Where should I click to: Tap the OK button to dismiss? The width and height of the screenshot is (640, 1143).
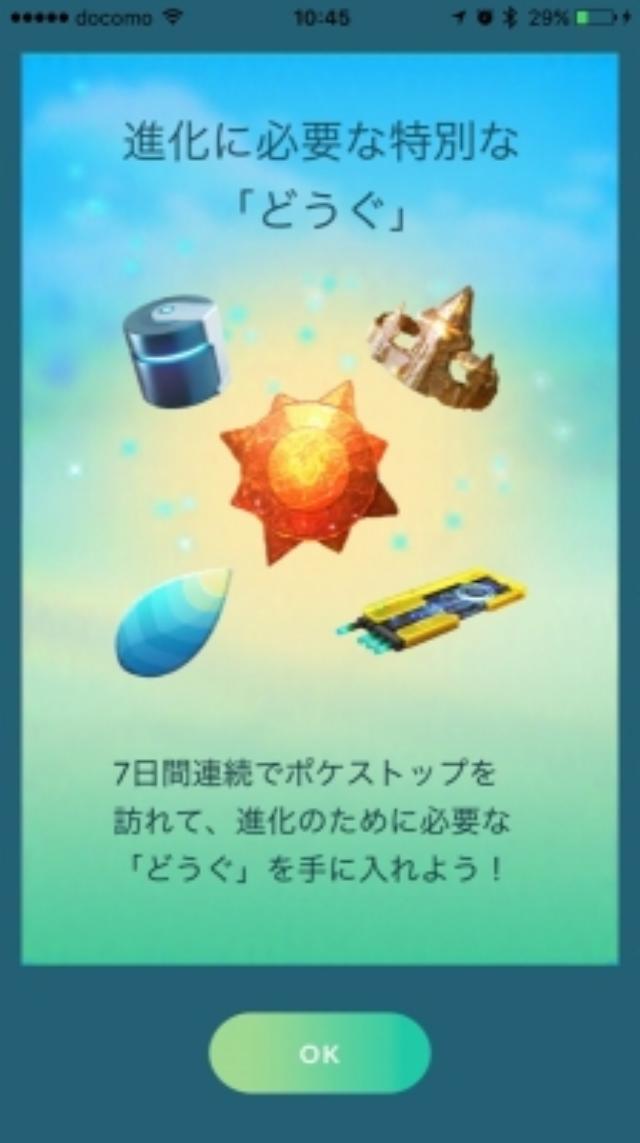[x=319, y=1053]
